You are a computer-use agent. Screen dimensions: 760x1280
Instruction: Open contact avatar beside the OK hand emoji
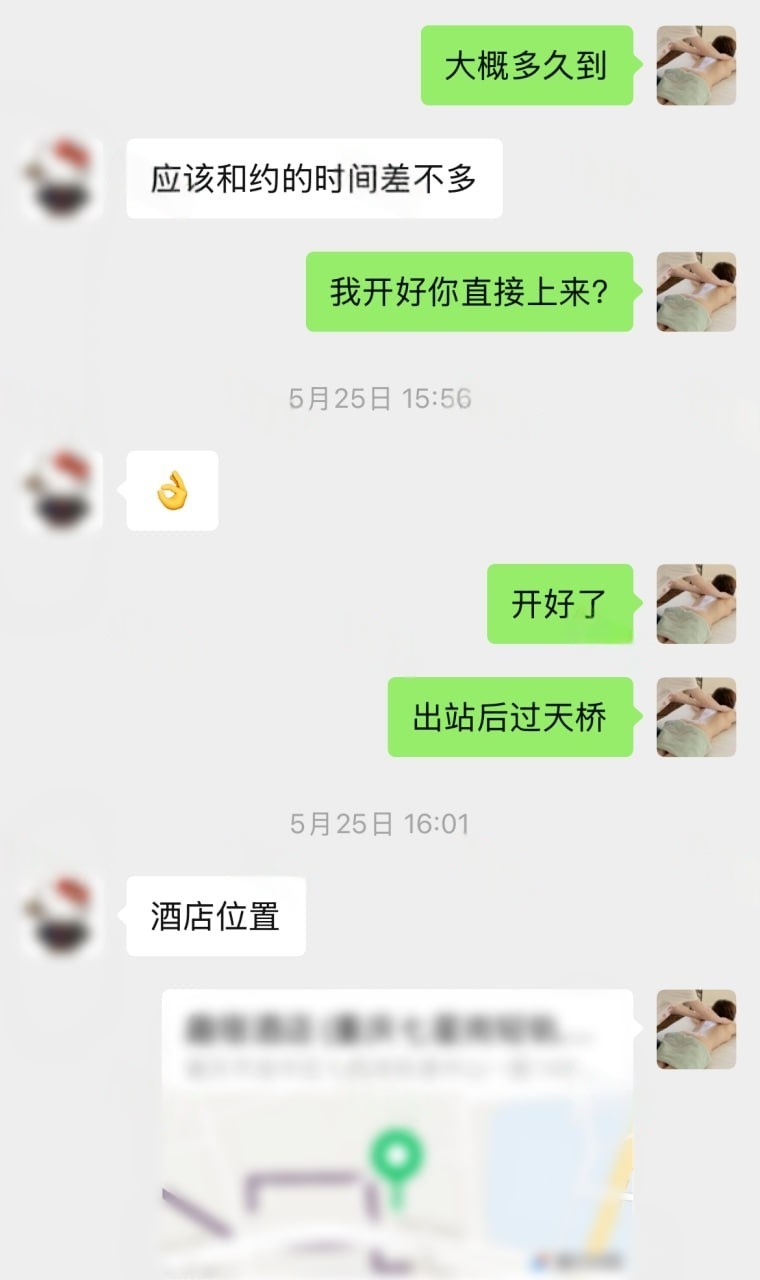tap(62, 491)
